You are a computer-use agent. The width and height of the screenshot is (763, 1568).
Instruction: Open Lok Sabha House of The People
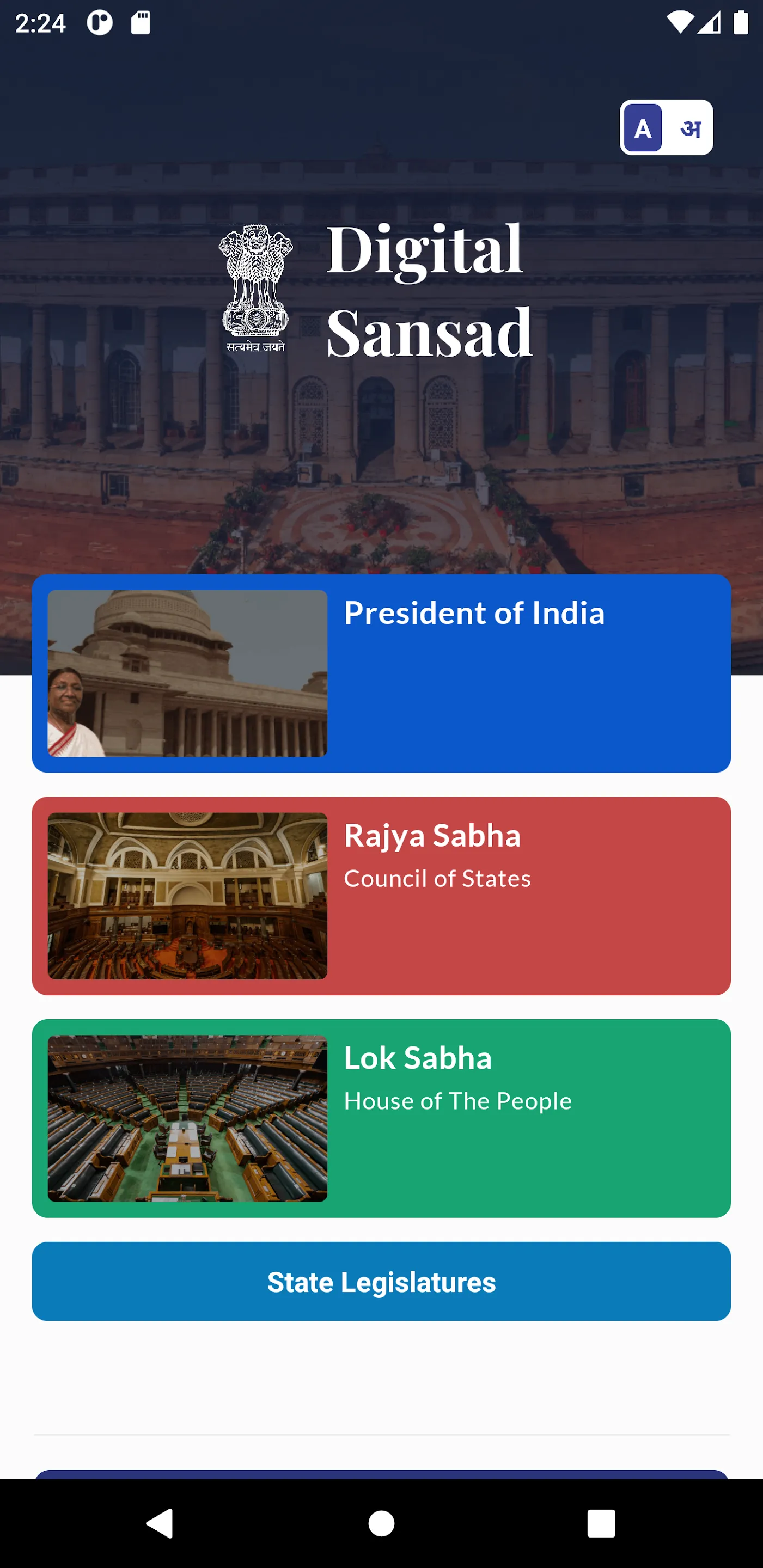click(x=381, y=1118)
